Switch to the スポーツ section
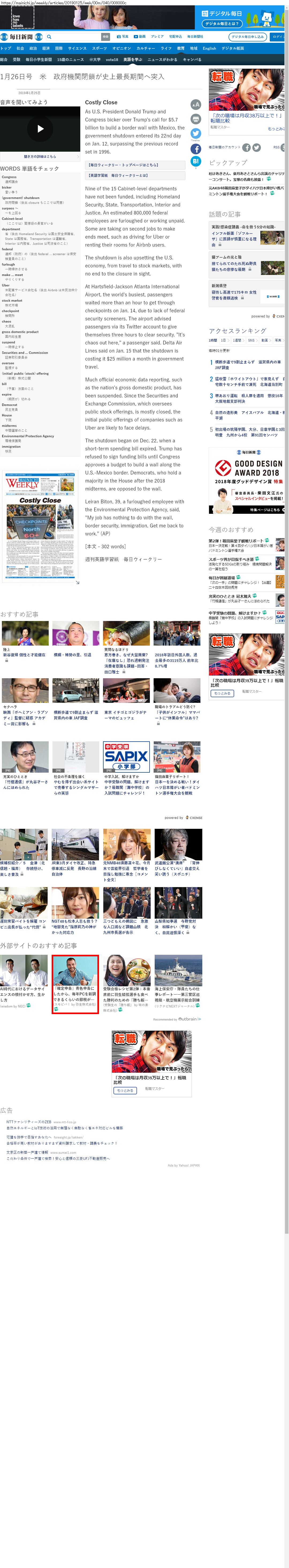The height and width of the screenshot is (1568, 289). (99, 48)
